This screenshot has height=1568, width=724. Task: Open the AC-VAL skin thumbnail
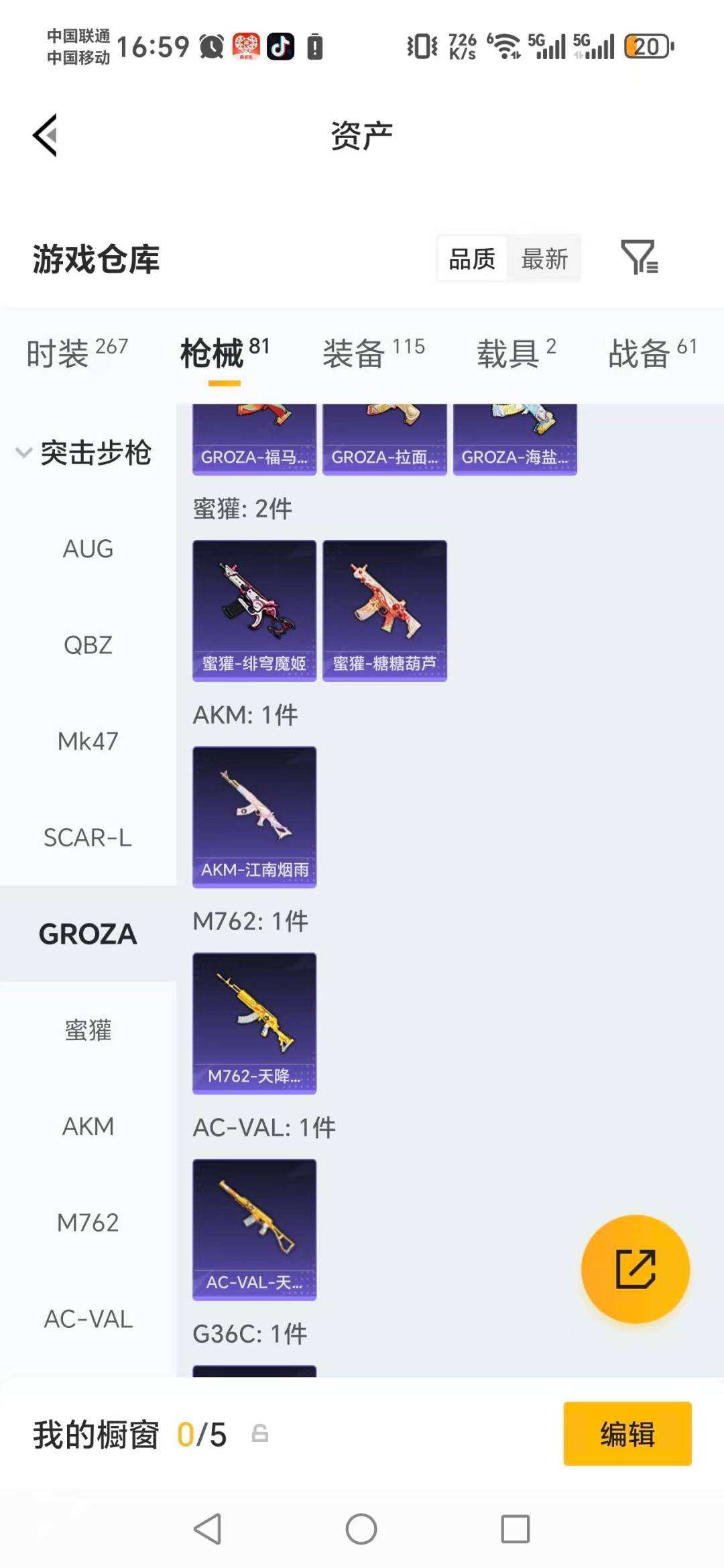click(x=254, y=1229)
